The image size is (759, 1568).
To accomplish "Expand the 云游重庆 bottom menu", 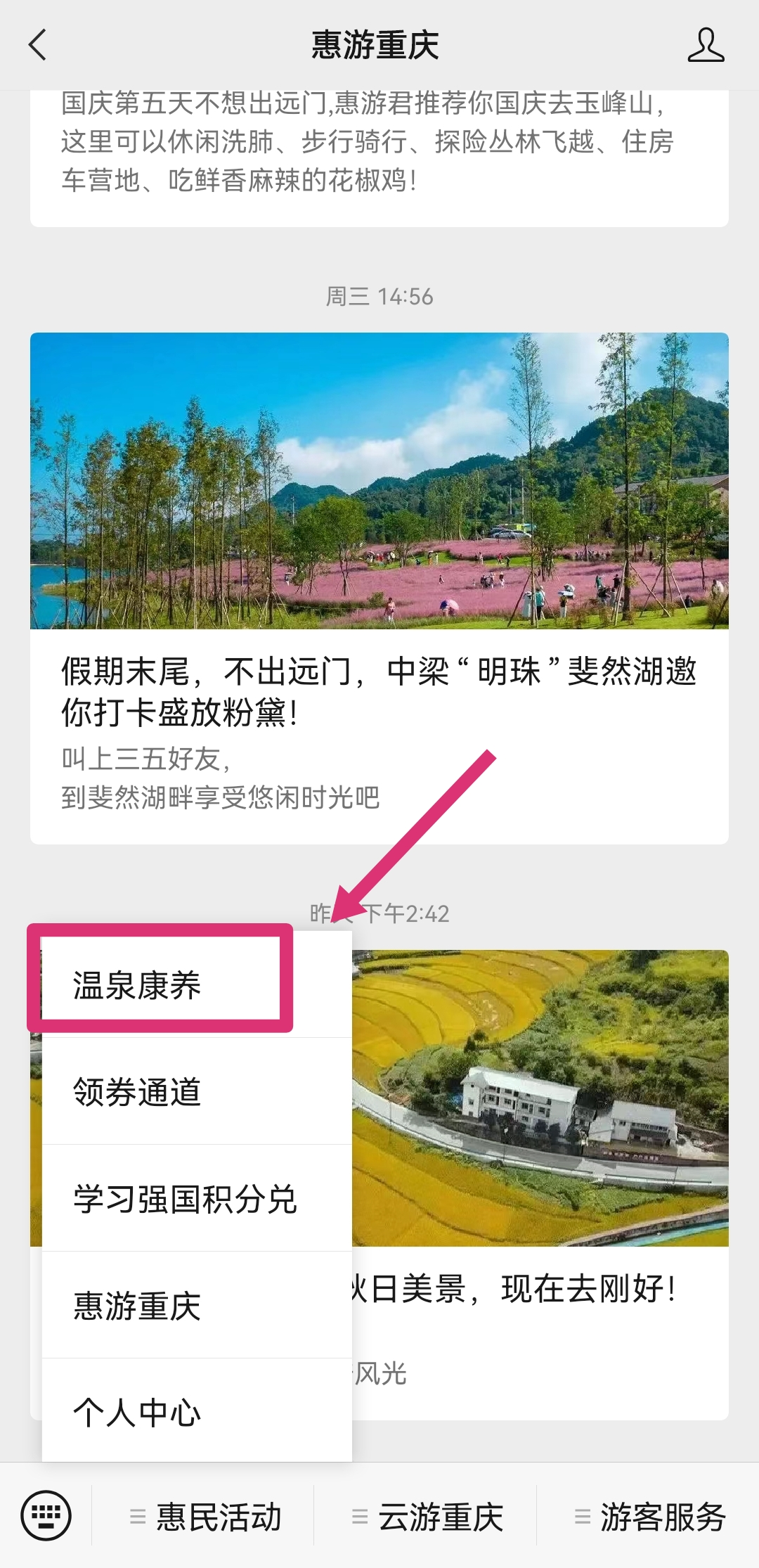I will point(426,1517).
